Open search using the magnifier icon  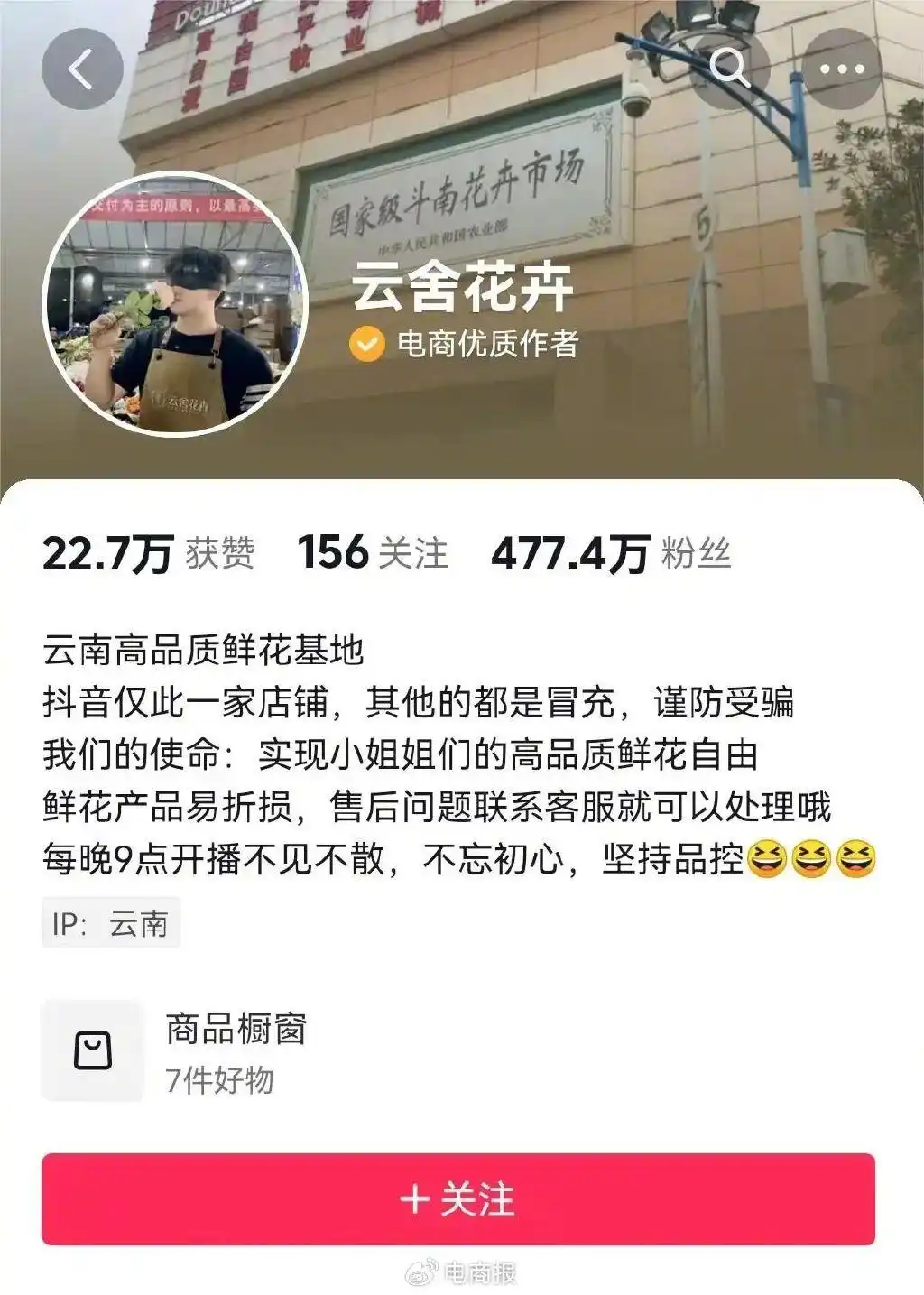(728, 64)
